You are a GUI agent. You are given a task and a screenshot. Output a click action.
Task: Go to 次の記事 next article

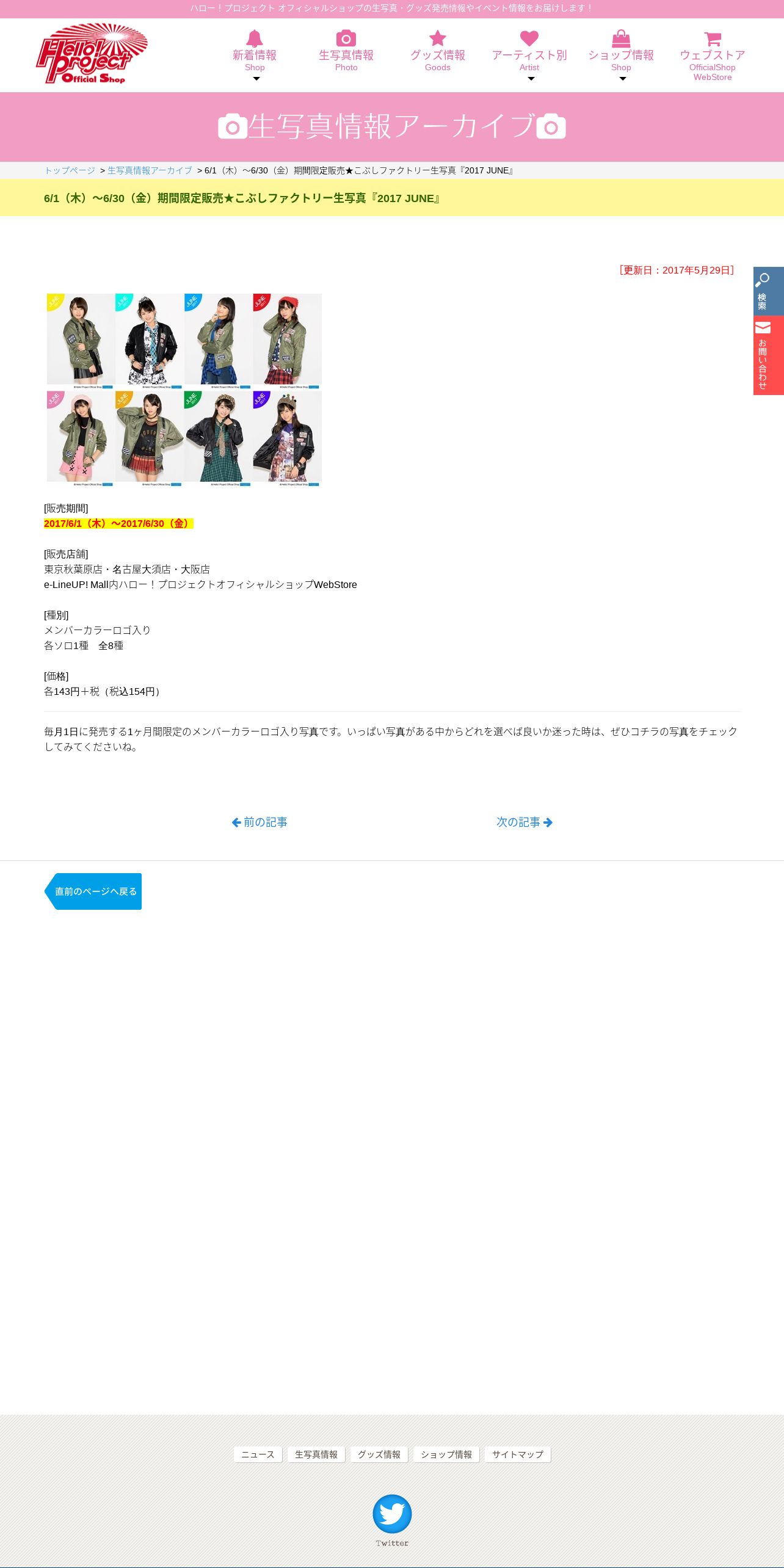[524, 822]
